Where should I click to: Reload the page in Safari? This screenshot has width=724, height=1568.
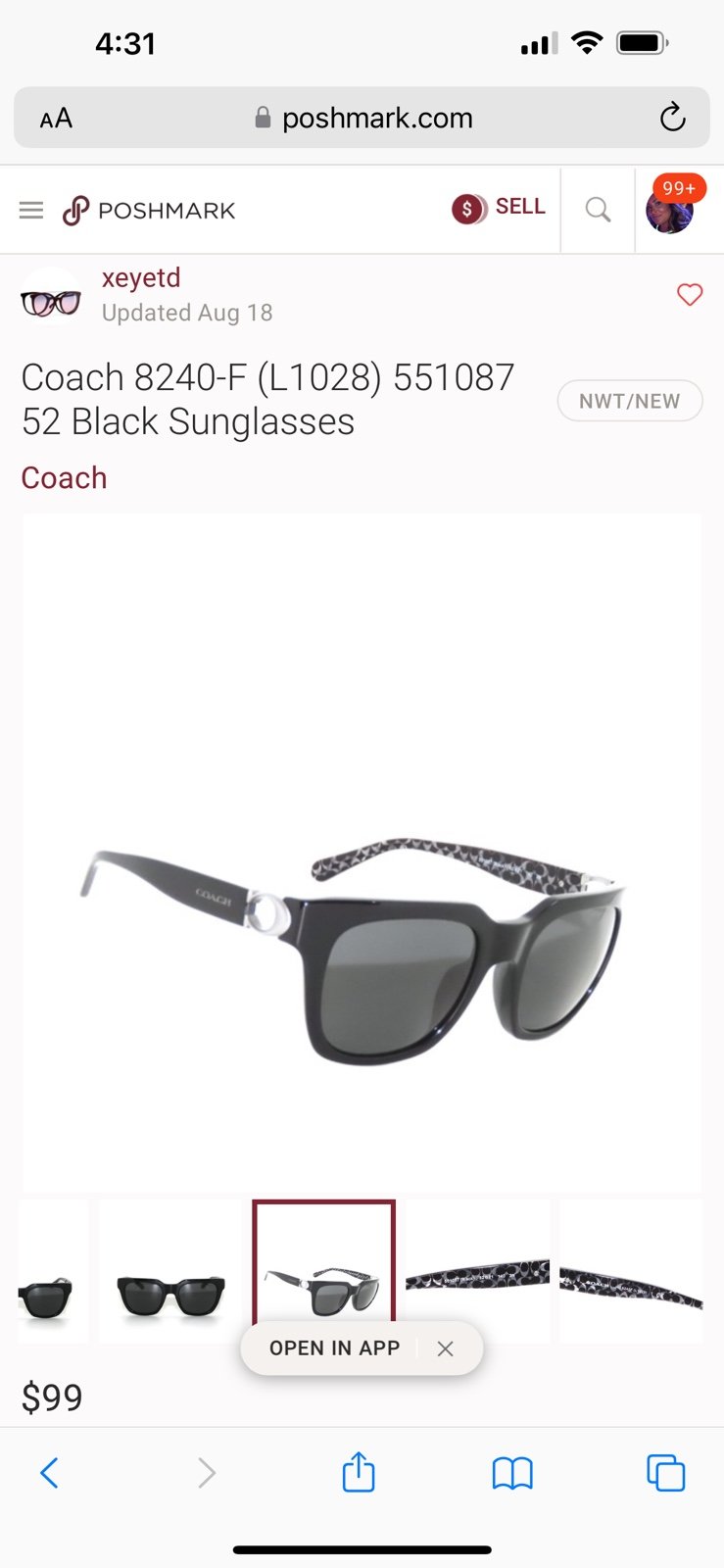click(672, 118)
